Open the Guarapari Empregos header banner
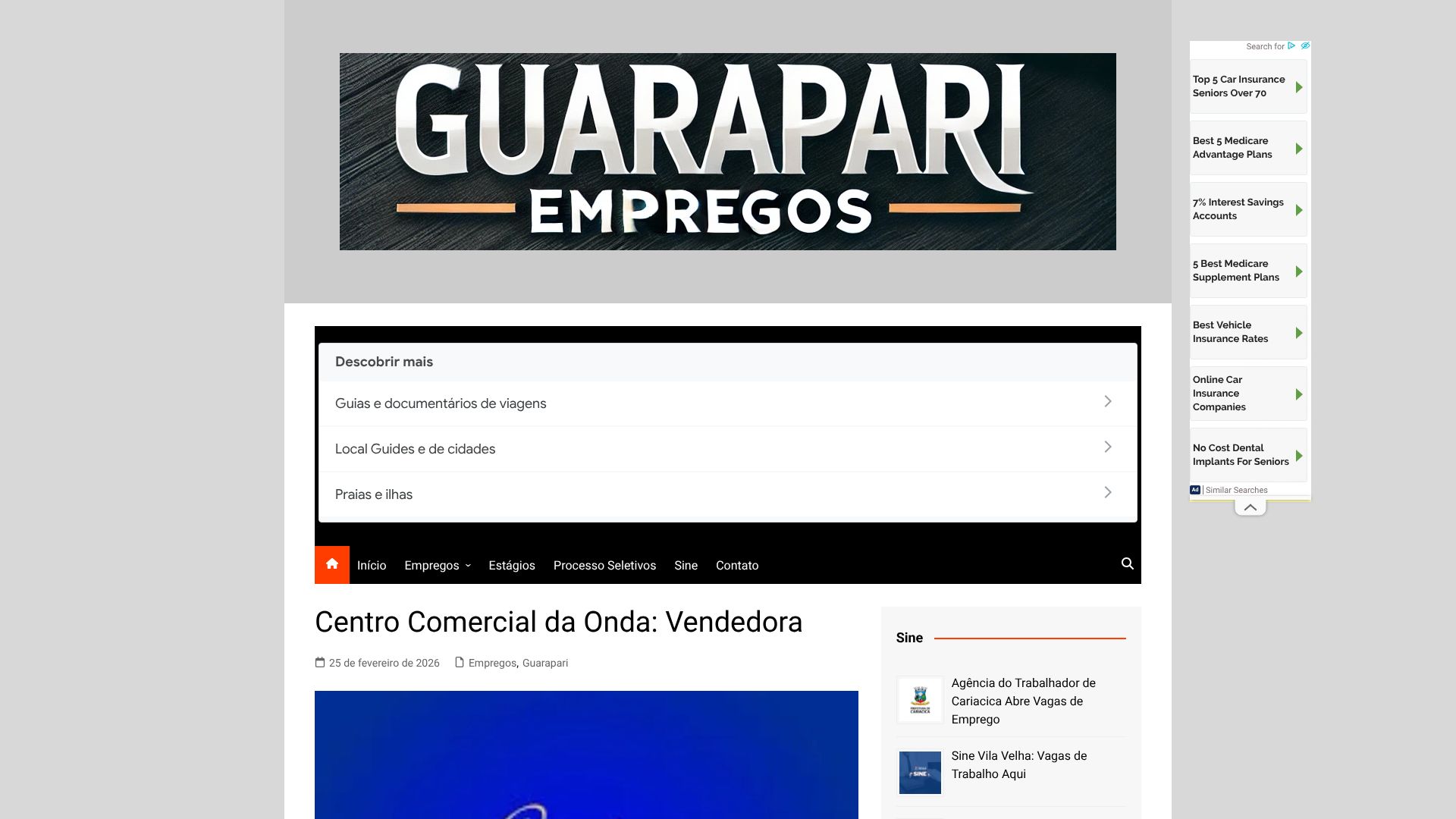Image resolution: width=1456 pixels, height=819 pixels. click(x=727, y=152)
